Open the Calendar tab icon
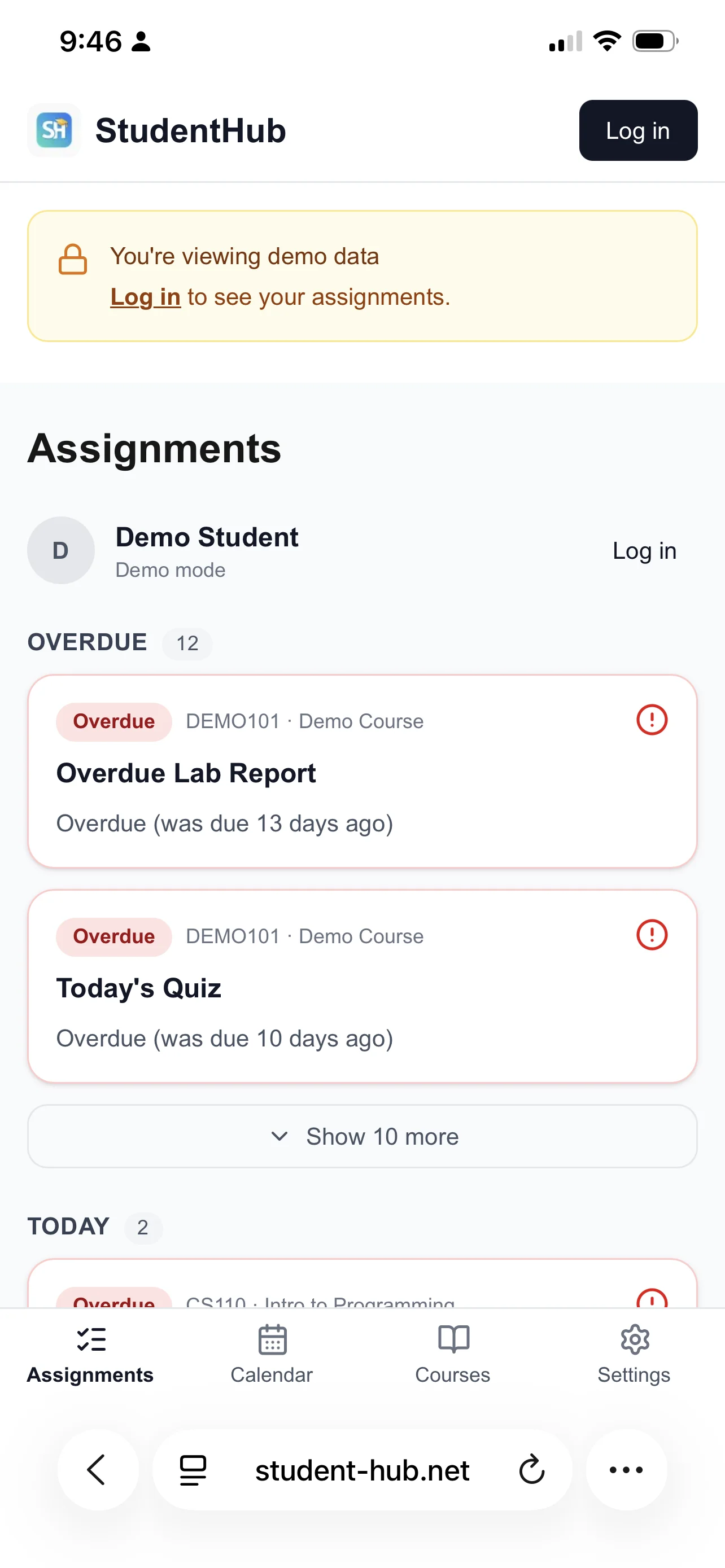Image resolution: width=725 pixels, height=1568 pixels. 272,1340
